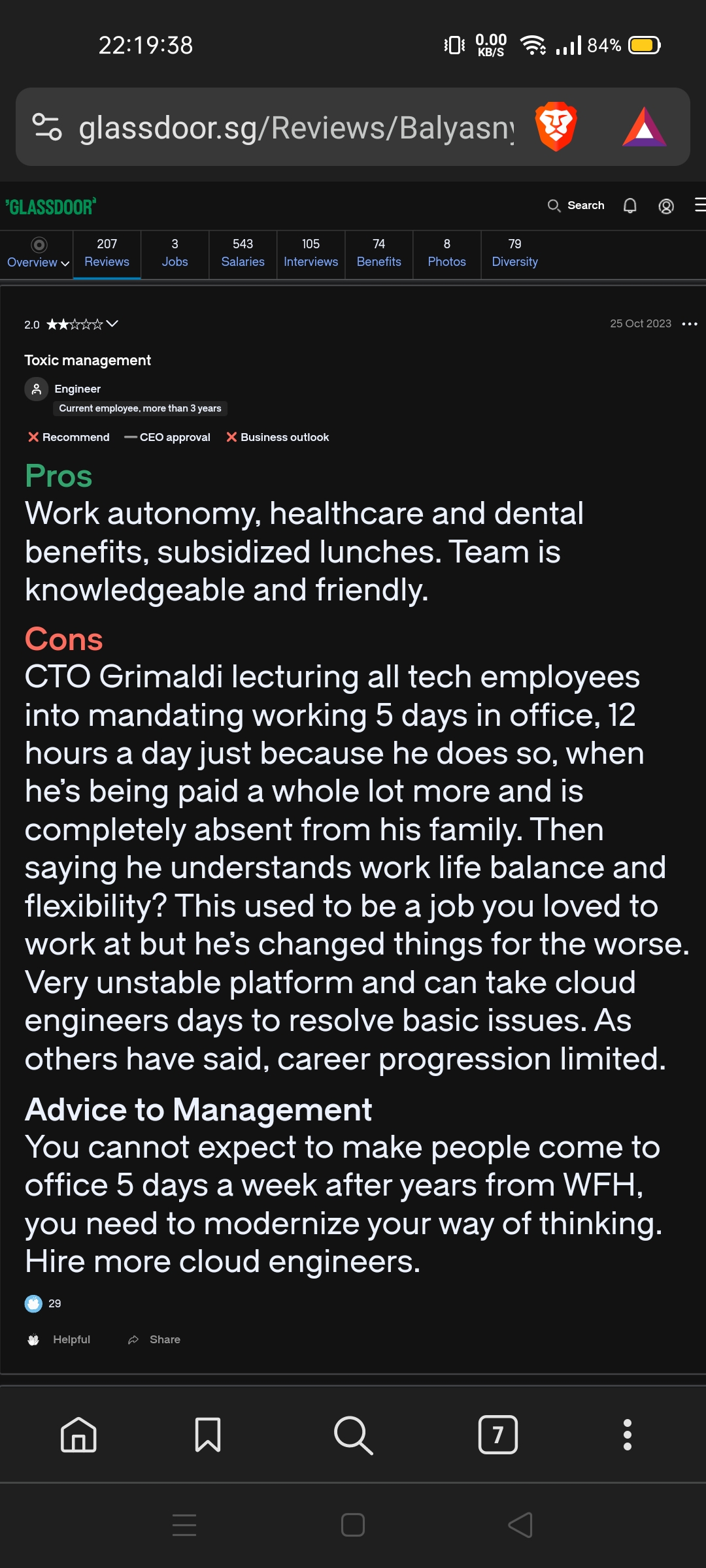This screenshot has width=706, height=1568.
Task: Mark the review as Helpful
Action: coord(59,1339)
